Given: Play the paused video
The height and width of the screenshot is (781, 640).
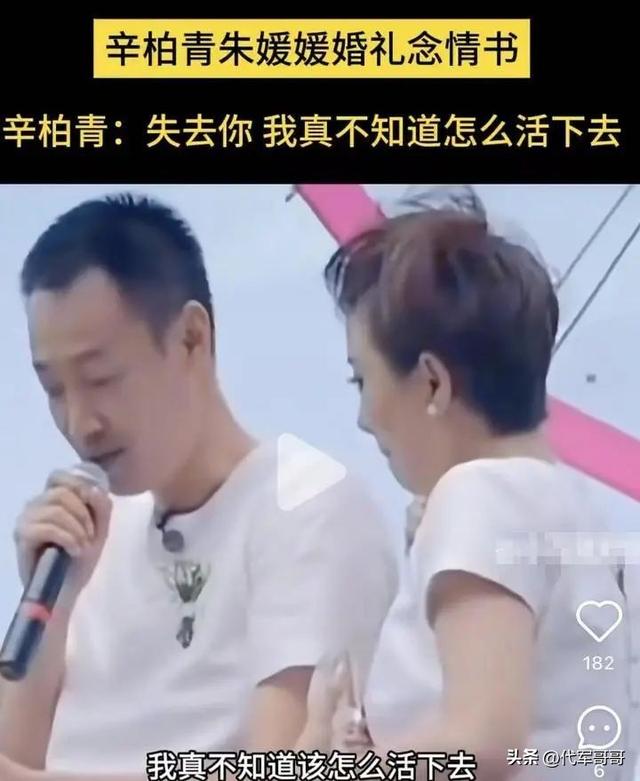Looking at the screenshot, I should (309, 472).
